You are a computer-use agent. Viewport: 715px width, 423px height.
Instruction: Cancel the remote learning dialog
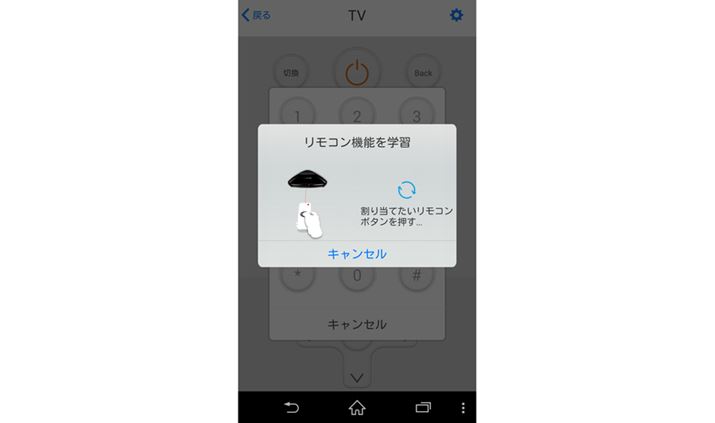click(x=357, y=254)
